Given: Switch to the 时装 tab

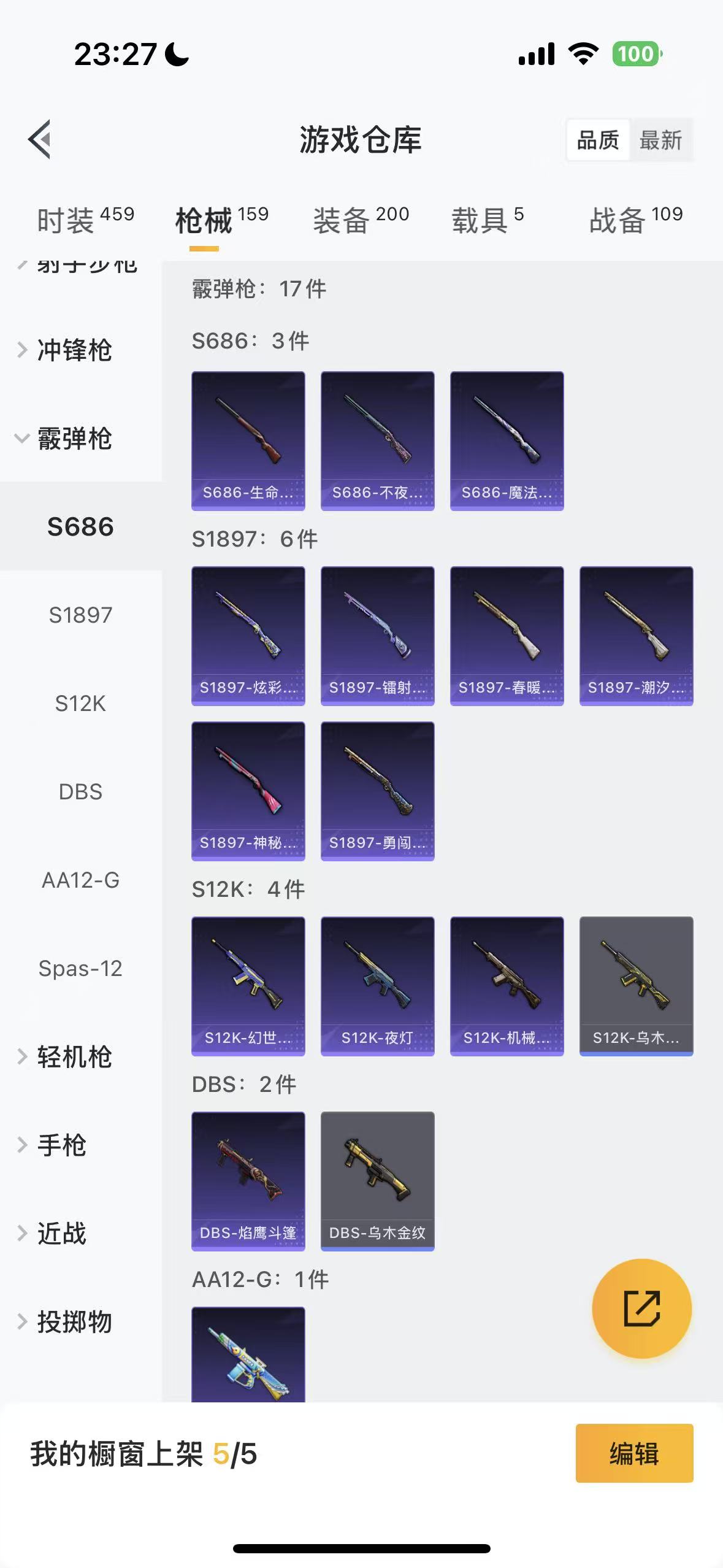Looking at the screenshot, I should point(85,220).
